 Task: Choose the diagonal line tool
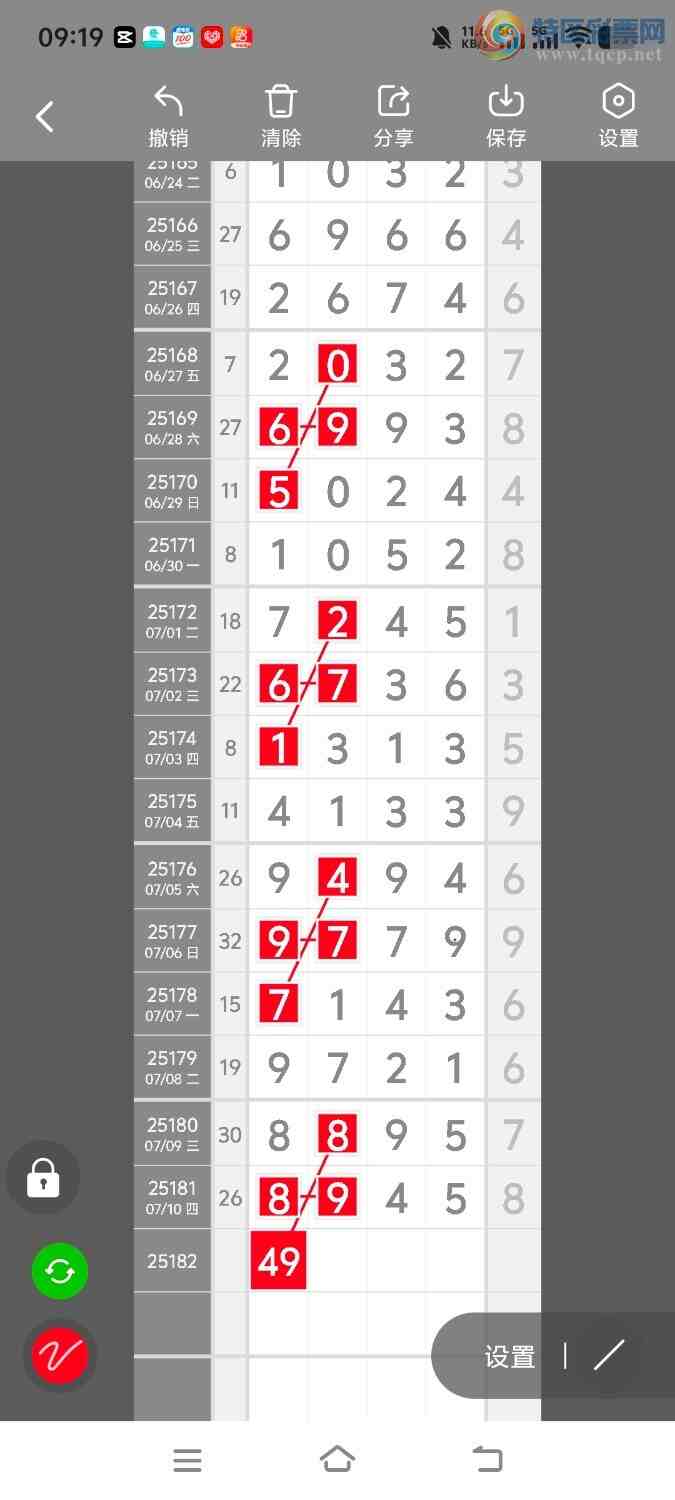pos(608,1355)
